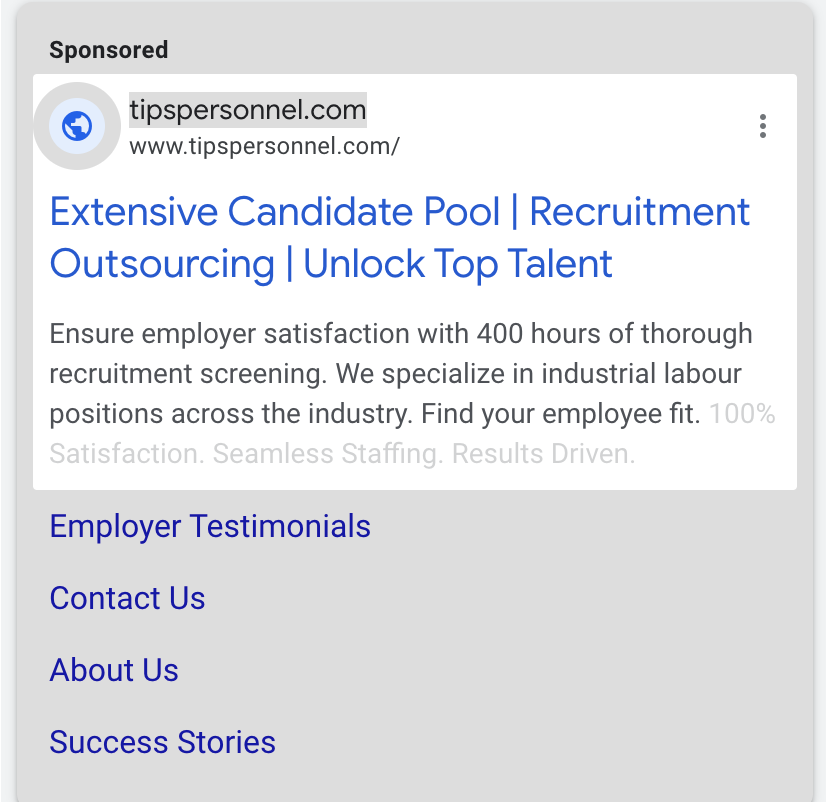View the Success Stories link

click(163, 742)
